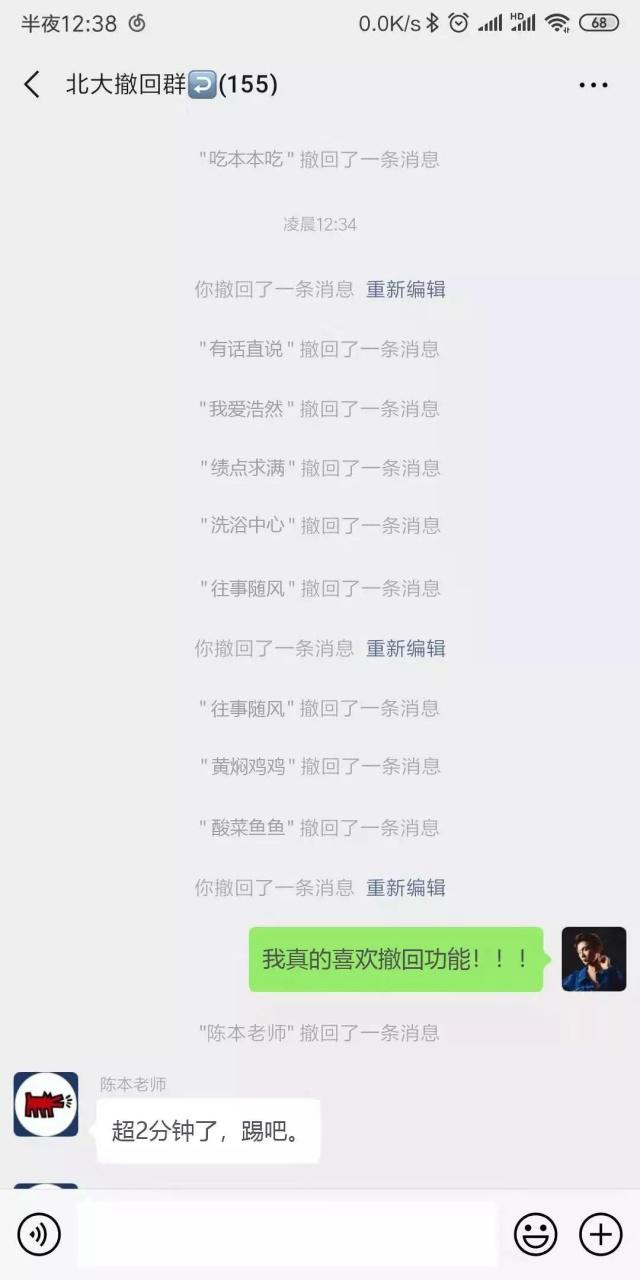Screen dimensions: 640x1280
Task: Tap 重新编辑 under the 凌晨12:34 timestamp
Action: pyautogui.click(x=405, y=289)
